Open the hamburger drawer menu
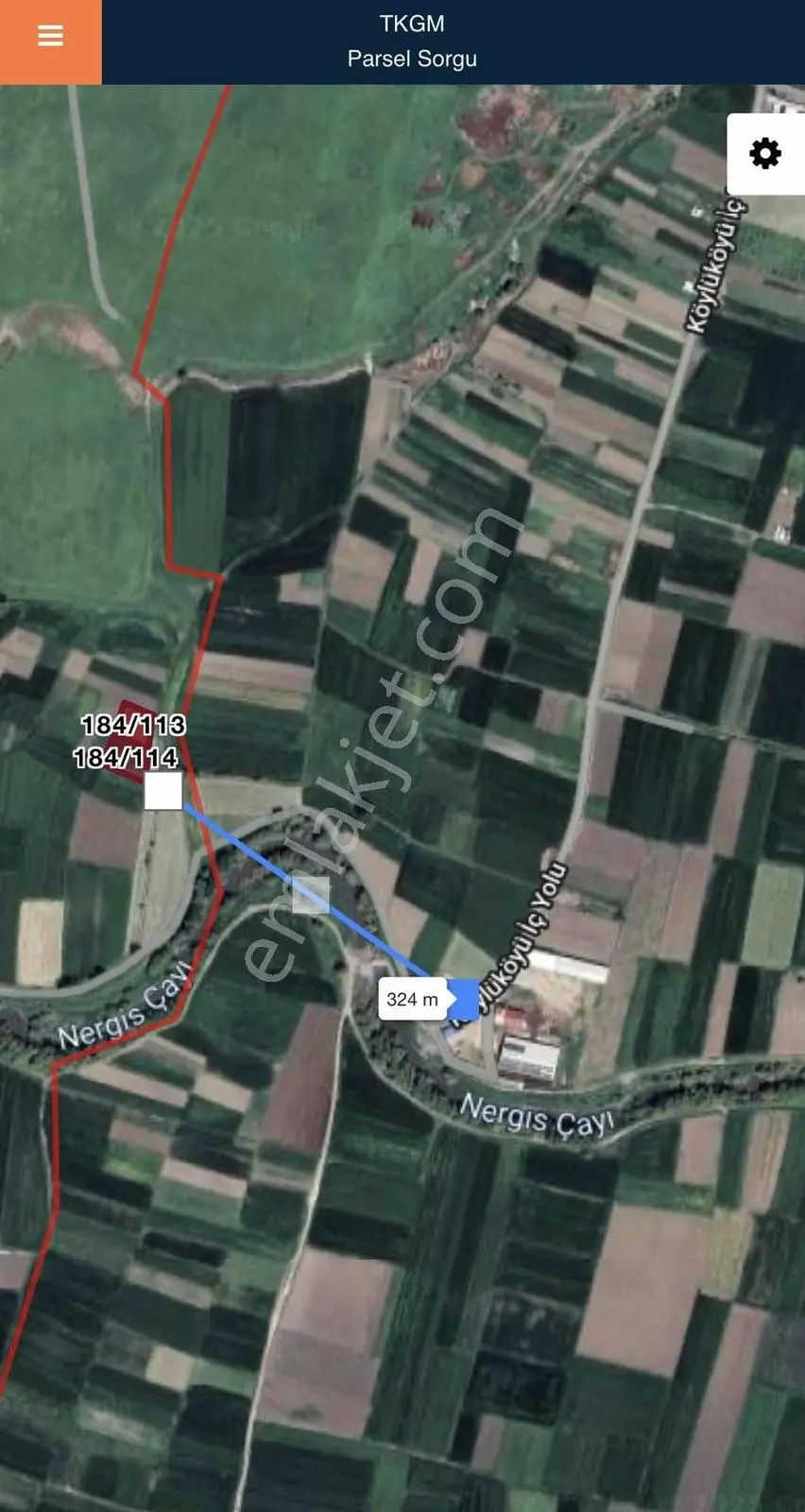 (x=50, y=36)
